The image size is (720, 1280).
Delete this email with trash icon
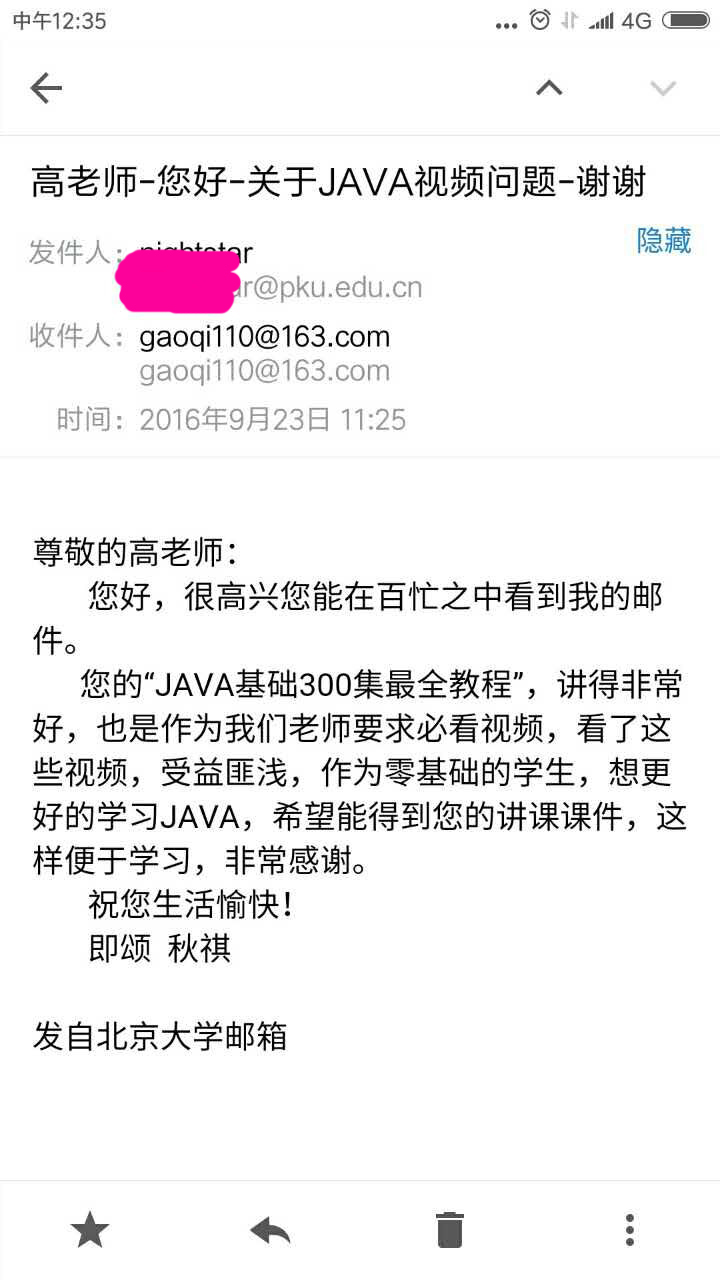[x=450, y=1229]
